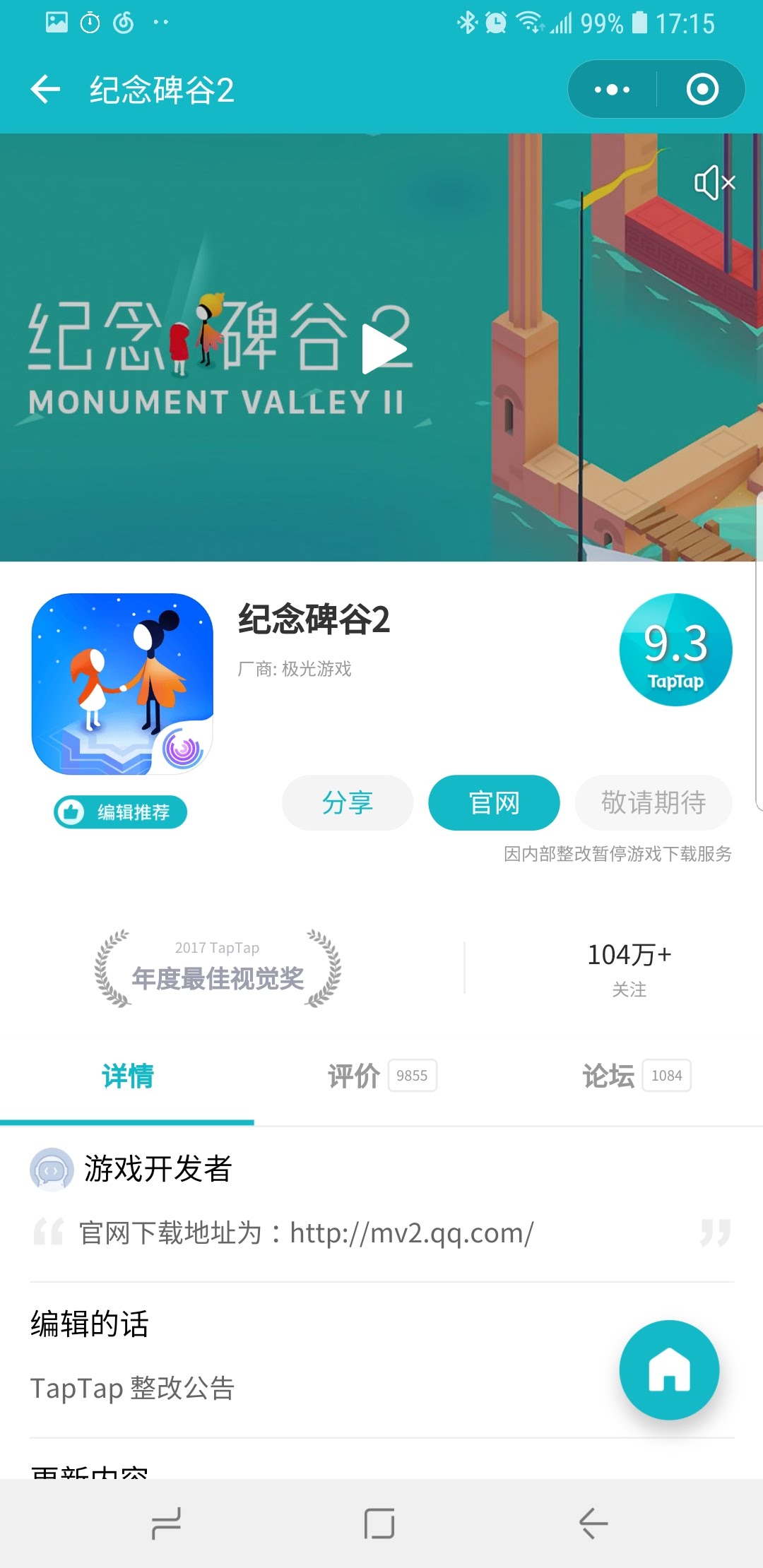
Task: Open the 9.3 TapTap rating badge
Action: pos(675,650)
